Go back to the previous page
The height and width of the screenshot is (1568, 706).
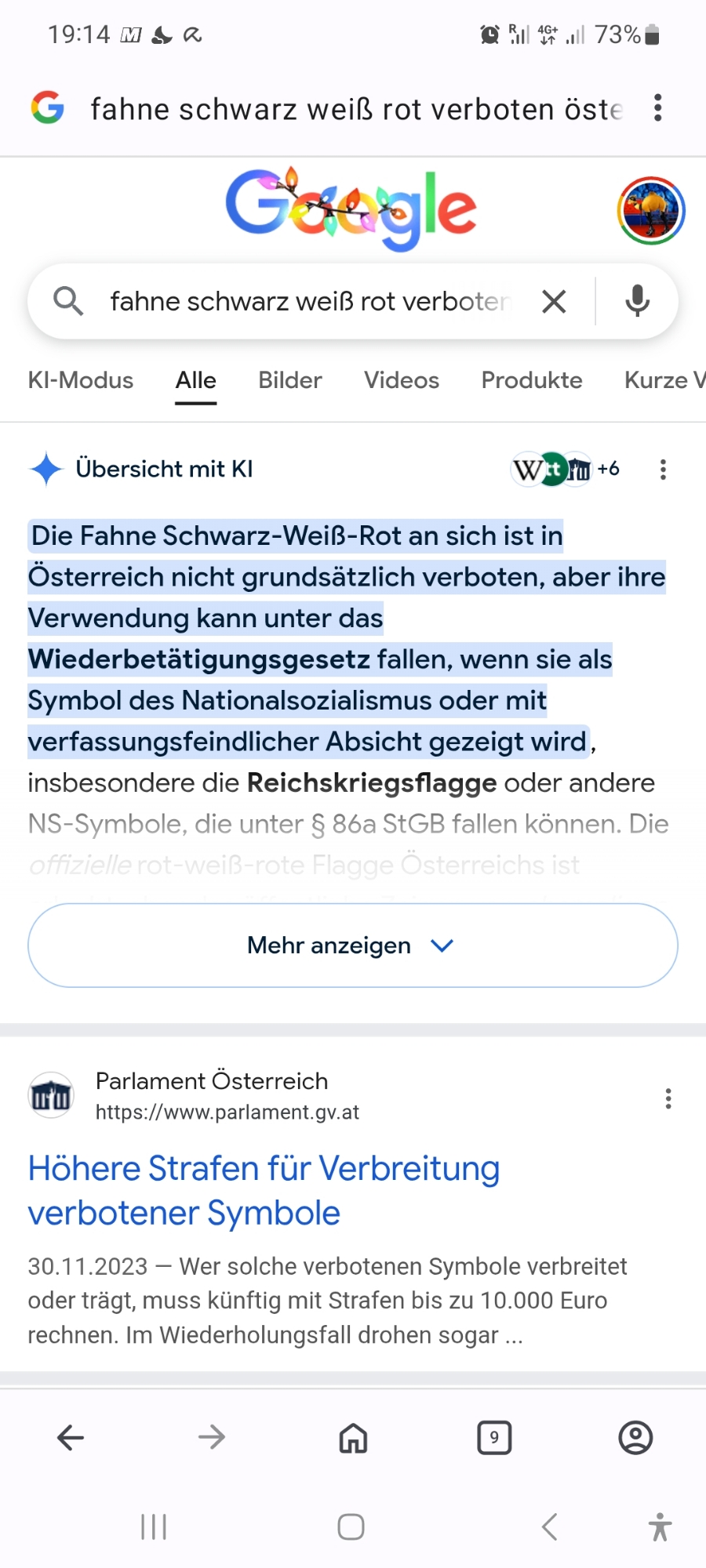(x=71, y=1437)
